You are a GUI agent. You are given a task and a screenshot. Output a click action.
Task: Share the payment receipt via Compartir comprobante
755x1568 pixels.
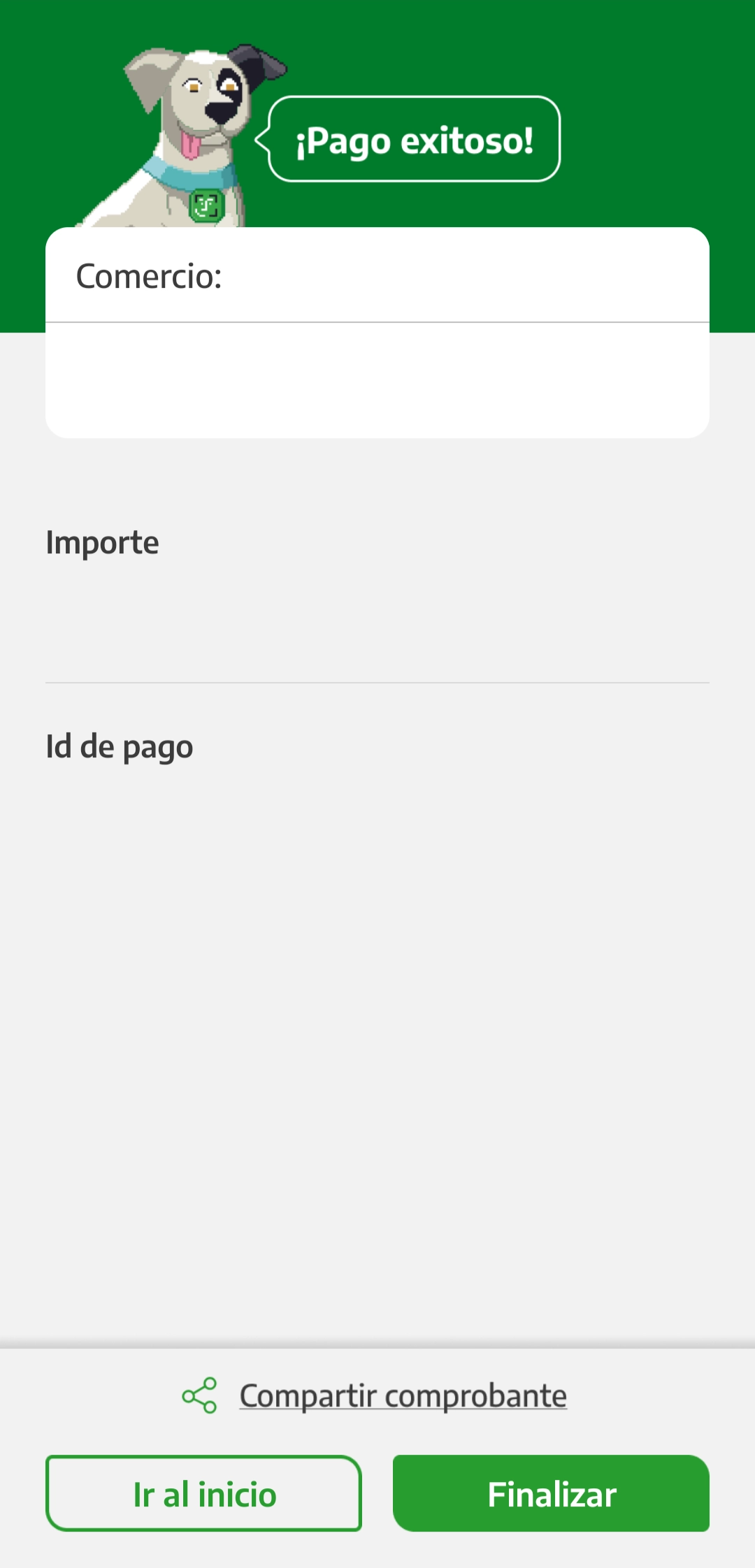coord(402,1396)
